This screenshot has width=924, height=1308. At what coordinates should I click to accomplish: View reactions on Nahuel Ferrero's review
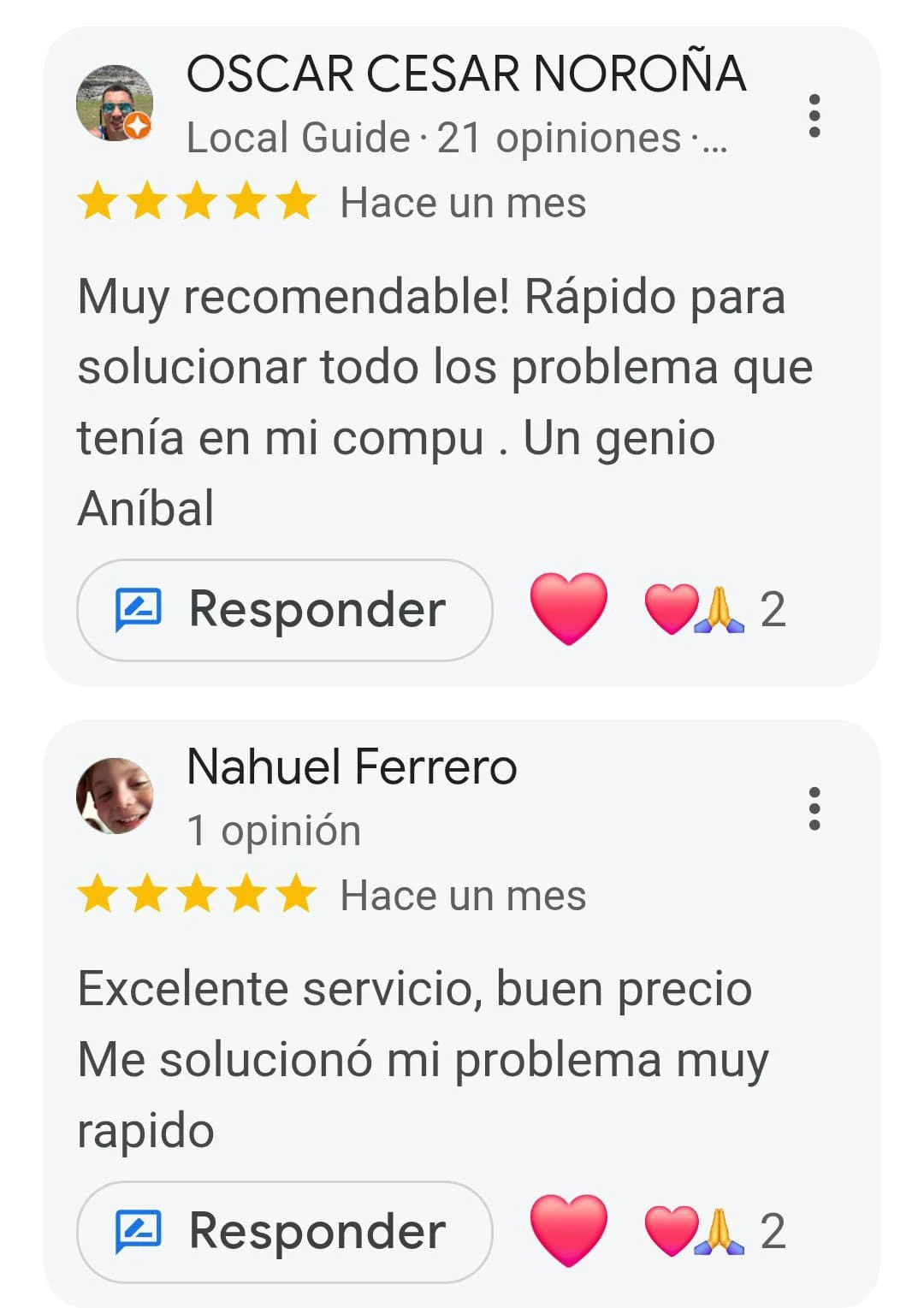coord(714,1231)
